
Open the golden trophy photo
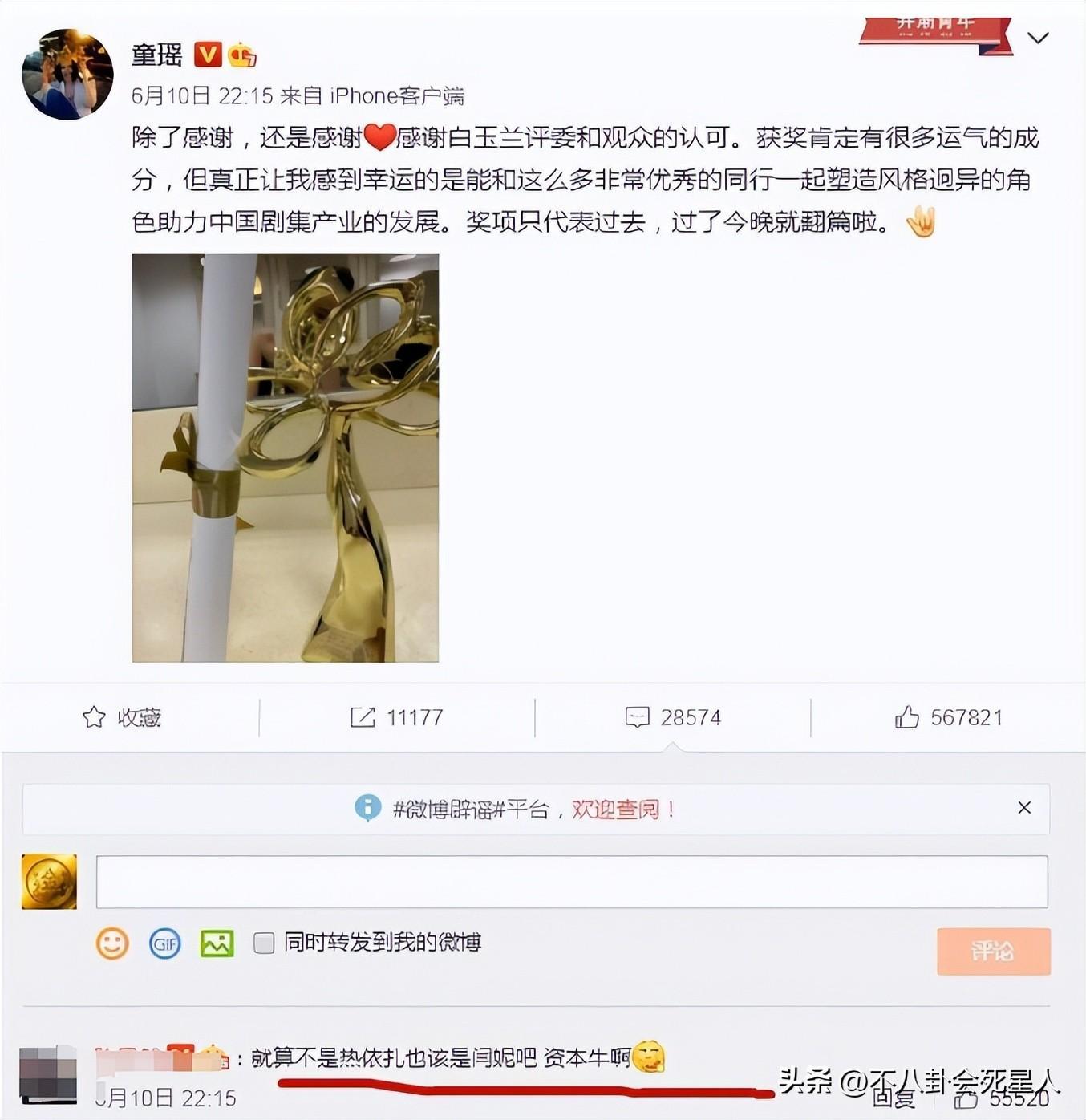pyautogui.click(x=285, y=457)
